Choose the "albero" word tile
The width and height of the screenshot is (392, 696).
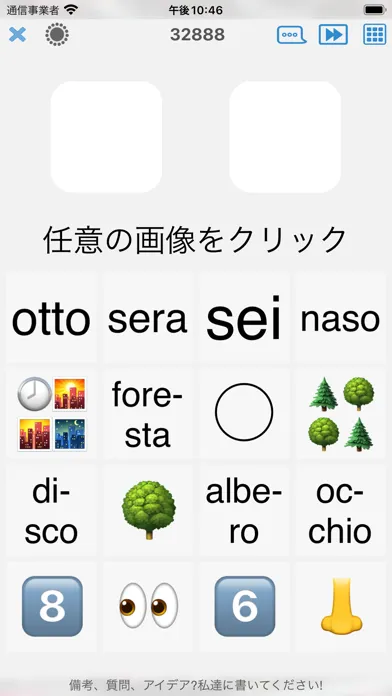point(244,510)
